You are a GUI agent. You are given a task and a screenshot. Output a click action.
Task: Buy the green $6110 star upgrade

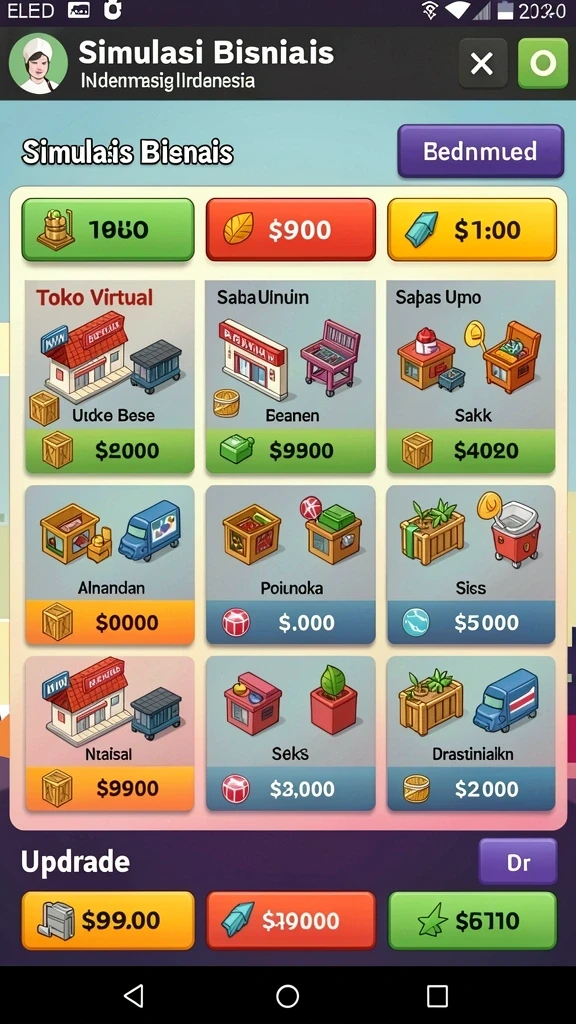pos(473,920)
